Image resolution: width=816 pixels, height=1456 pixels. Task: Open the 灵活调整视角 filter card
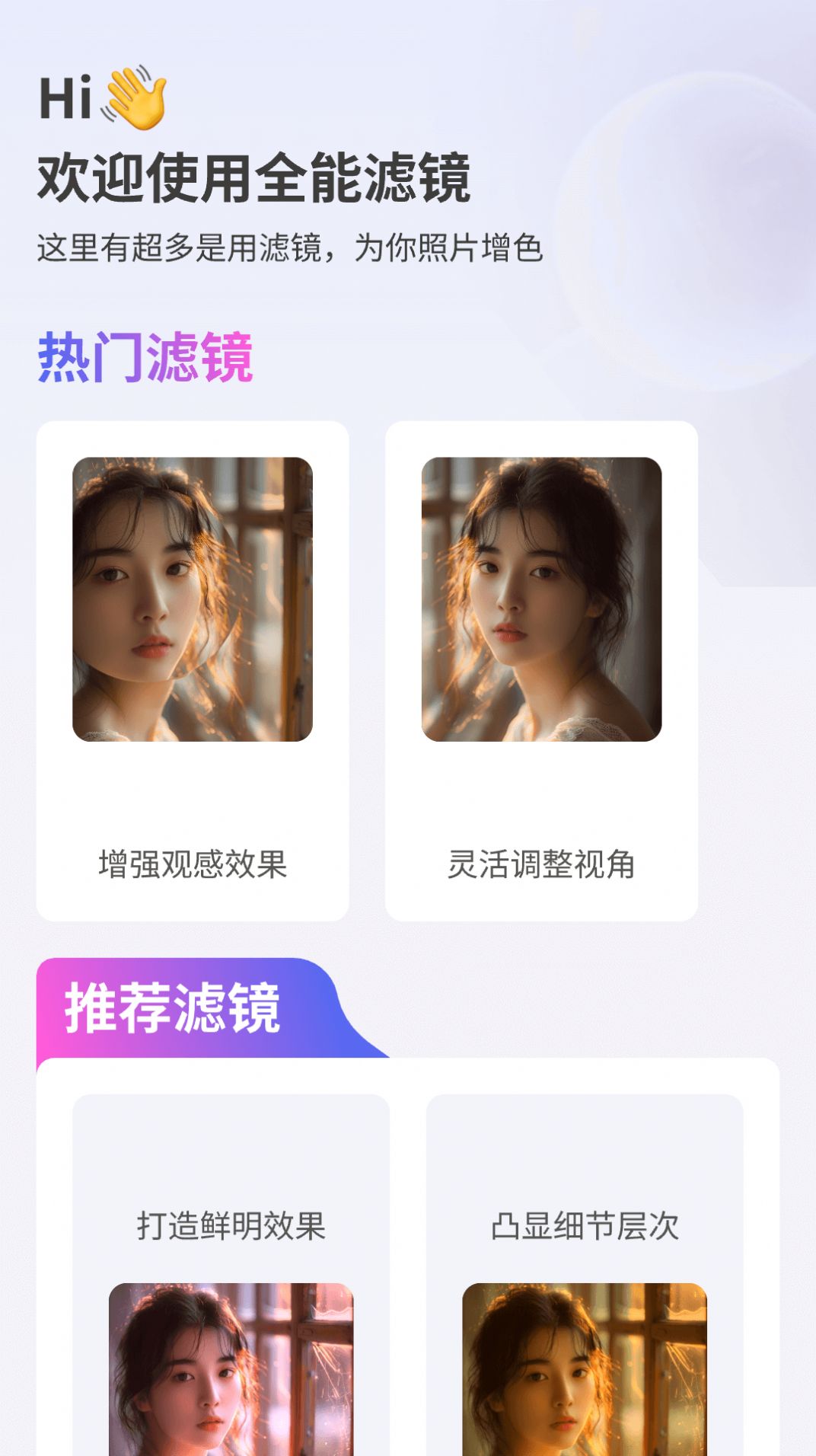click(x=541, y=671)
